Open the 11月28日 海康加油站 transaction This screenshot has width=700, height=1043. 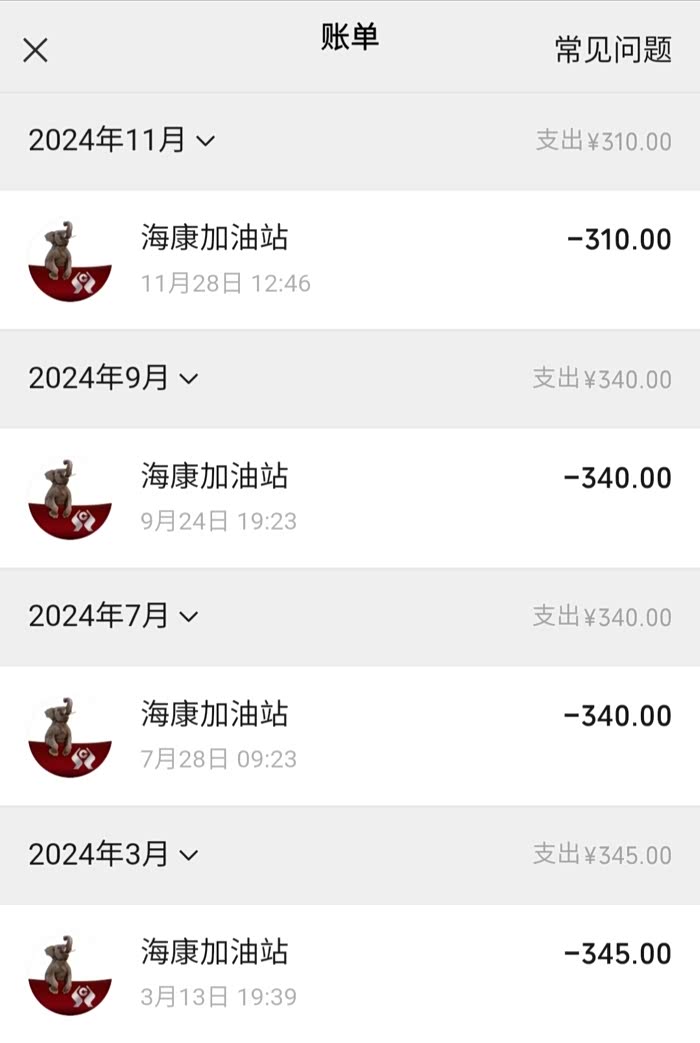pyautogui.click(x=350, y=260)
